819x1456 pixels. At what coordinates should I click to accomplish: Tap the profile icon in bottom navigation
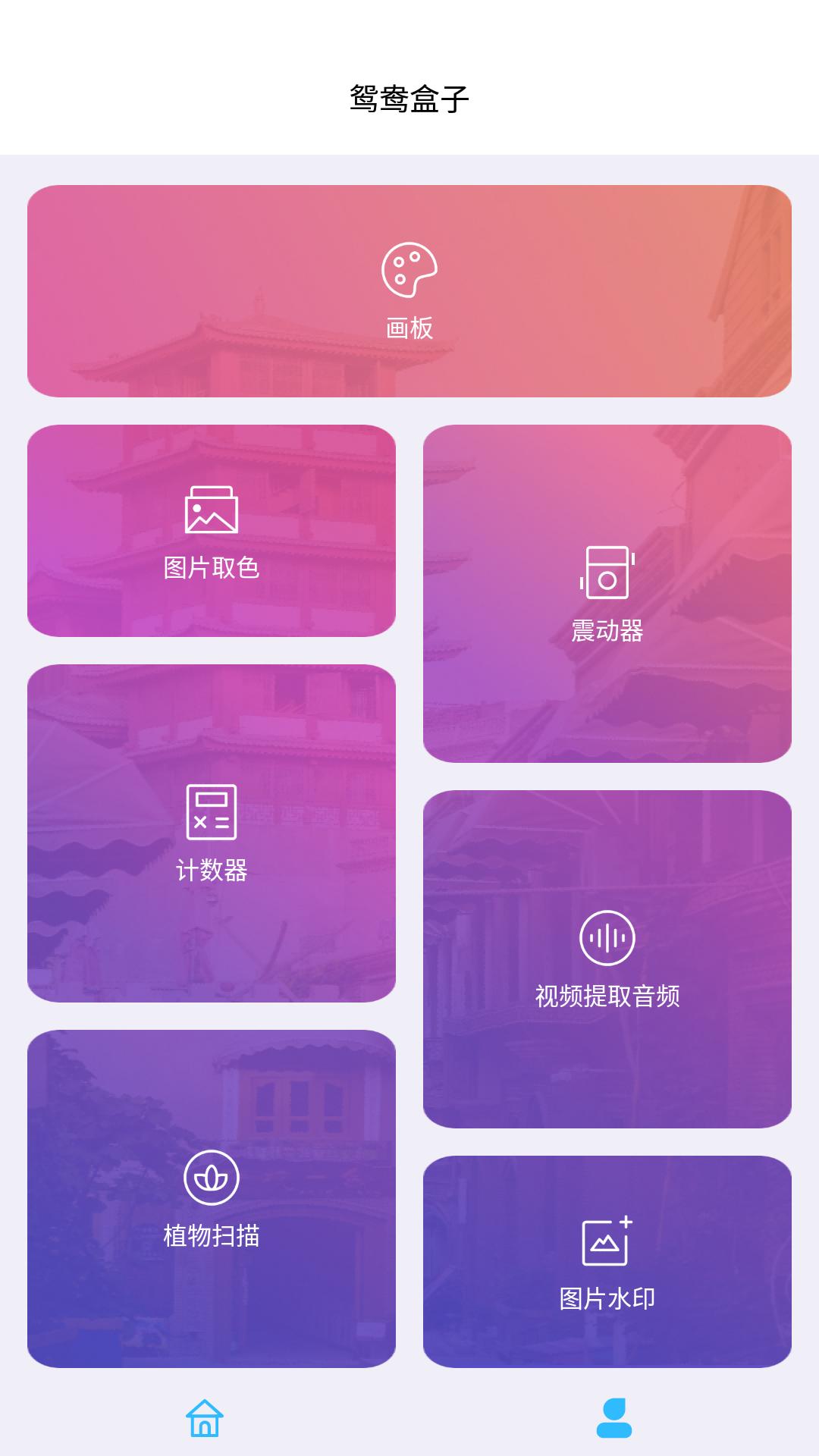(x=614, y=1419)
